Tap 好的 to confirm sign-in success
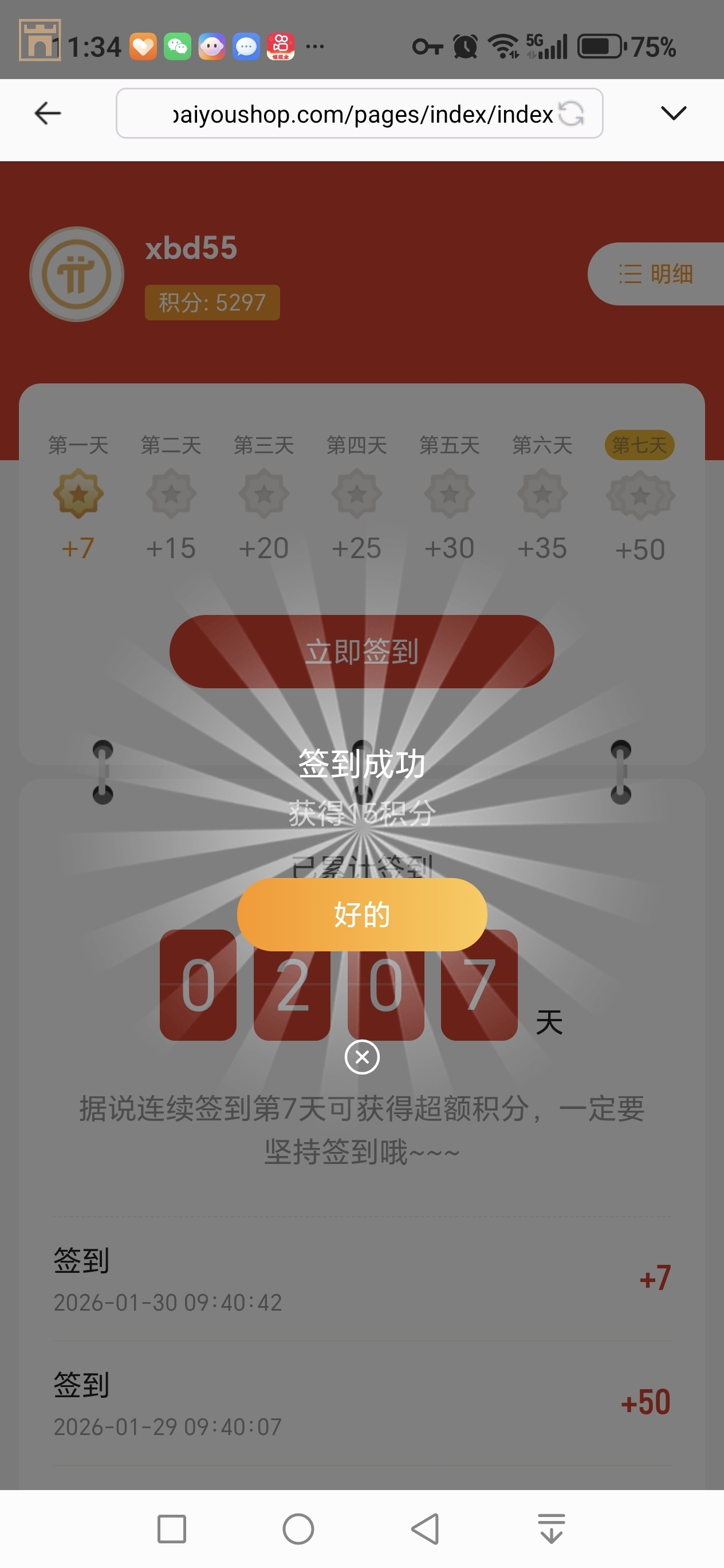The height and width of the screenshot is (1568, 724). 361,914
